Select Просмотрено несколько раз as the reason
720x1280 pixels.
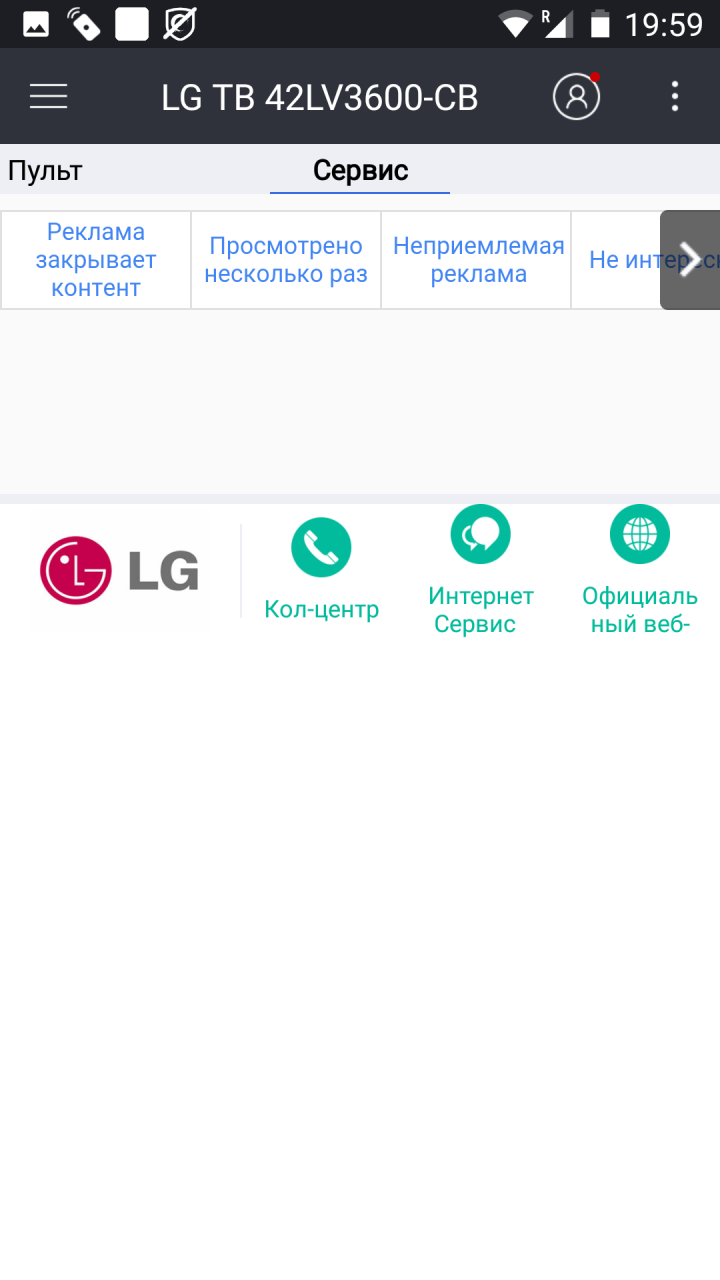pyautogui.click(x=286, y=260)
